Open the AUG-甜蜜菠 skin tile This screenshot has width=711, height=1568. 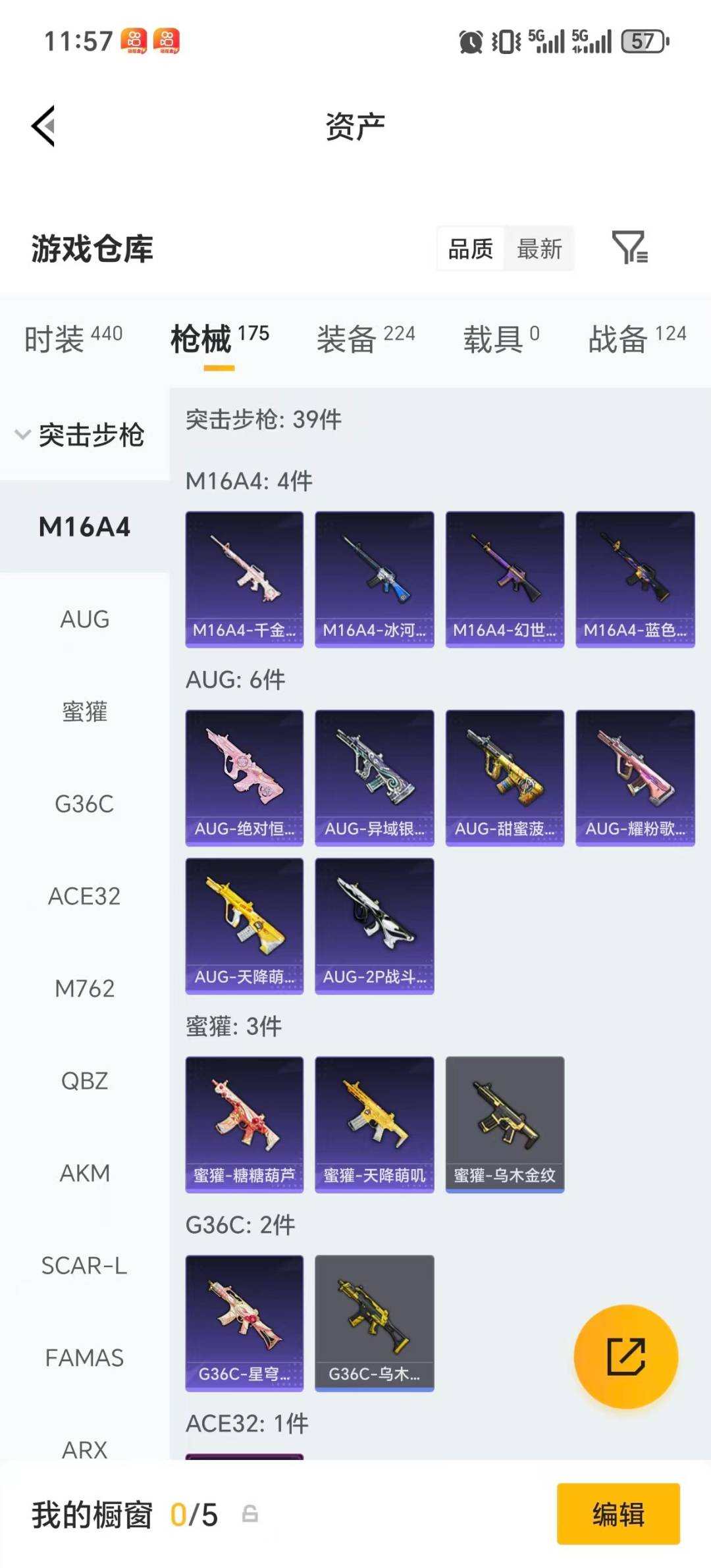504,777
